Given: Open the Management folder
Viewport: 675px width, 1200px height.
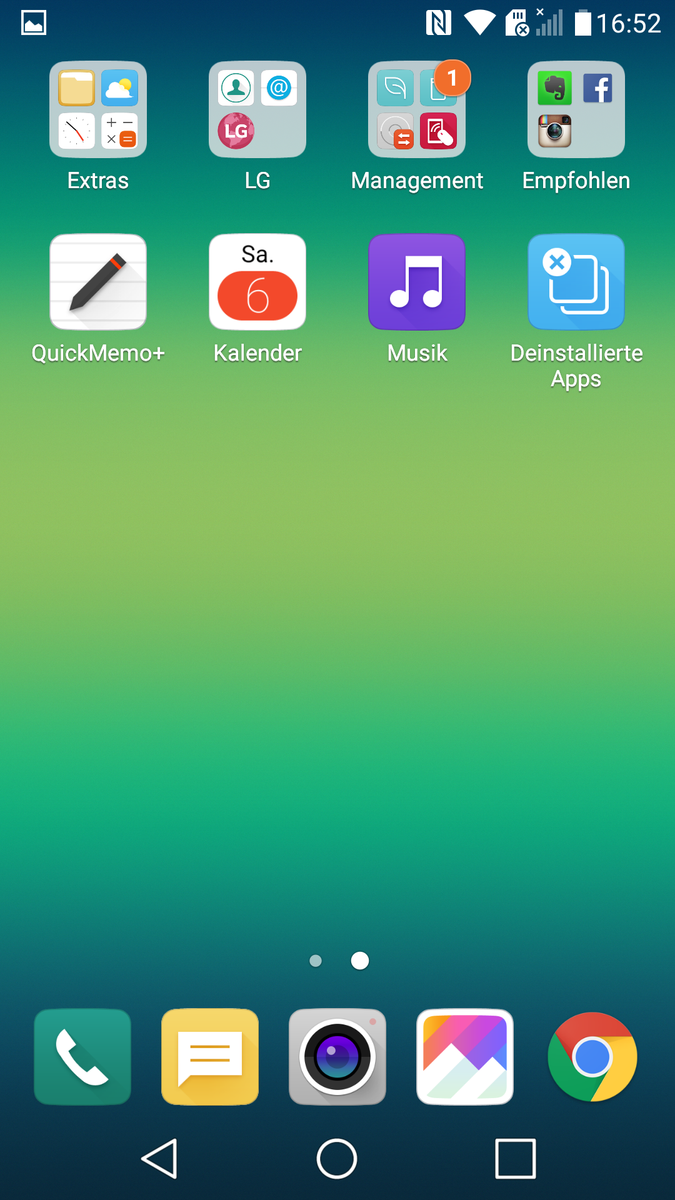Looking at the screenshot, I should 417,110.
